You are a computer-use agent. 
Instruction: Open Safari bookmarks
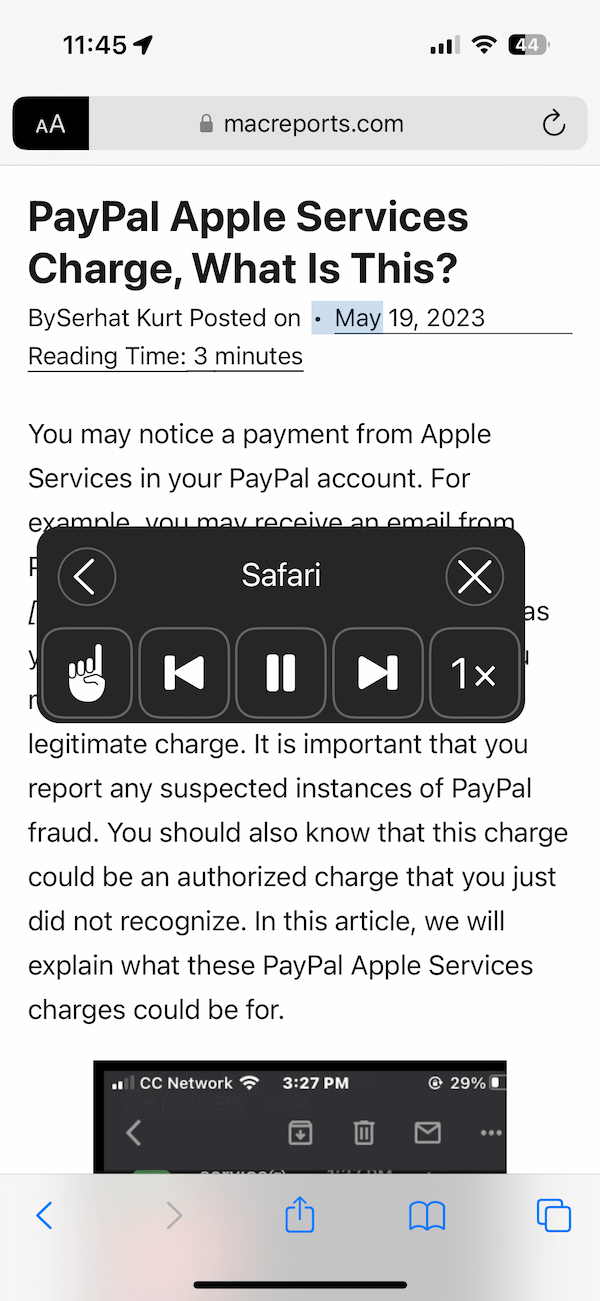tap(427, 1216)
